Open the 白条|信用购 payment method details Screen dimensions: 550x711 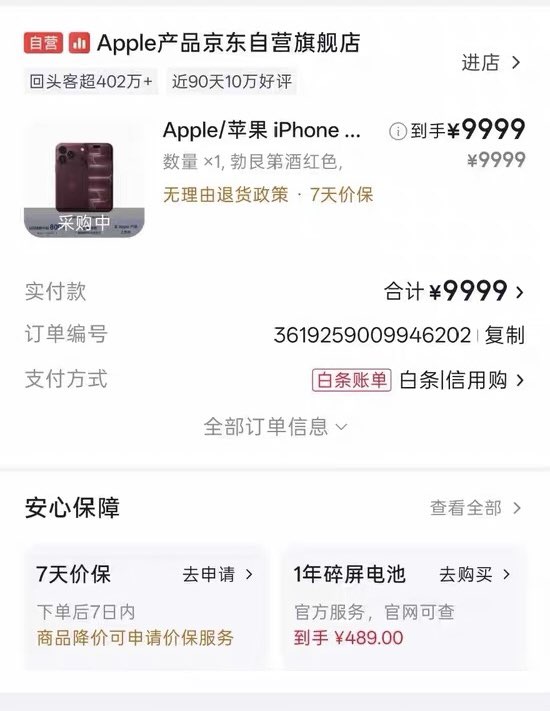[462, 380]
